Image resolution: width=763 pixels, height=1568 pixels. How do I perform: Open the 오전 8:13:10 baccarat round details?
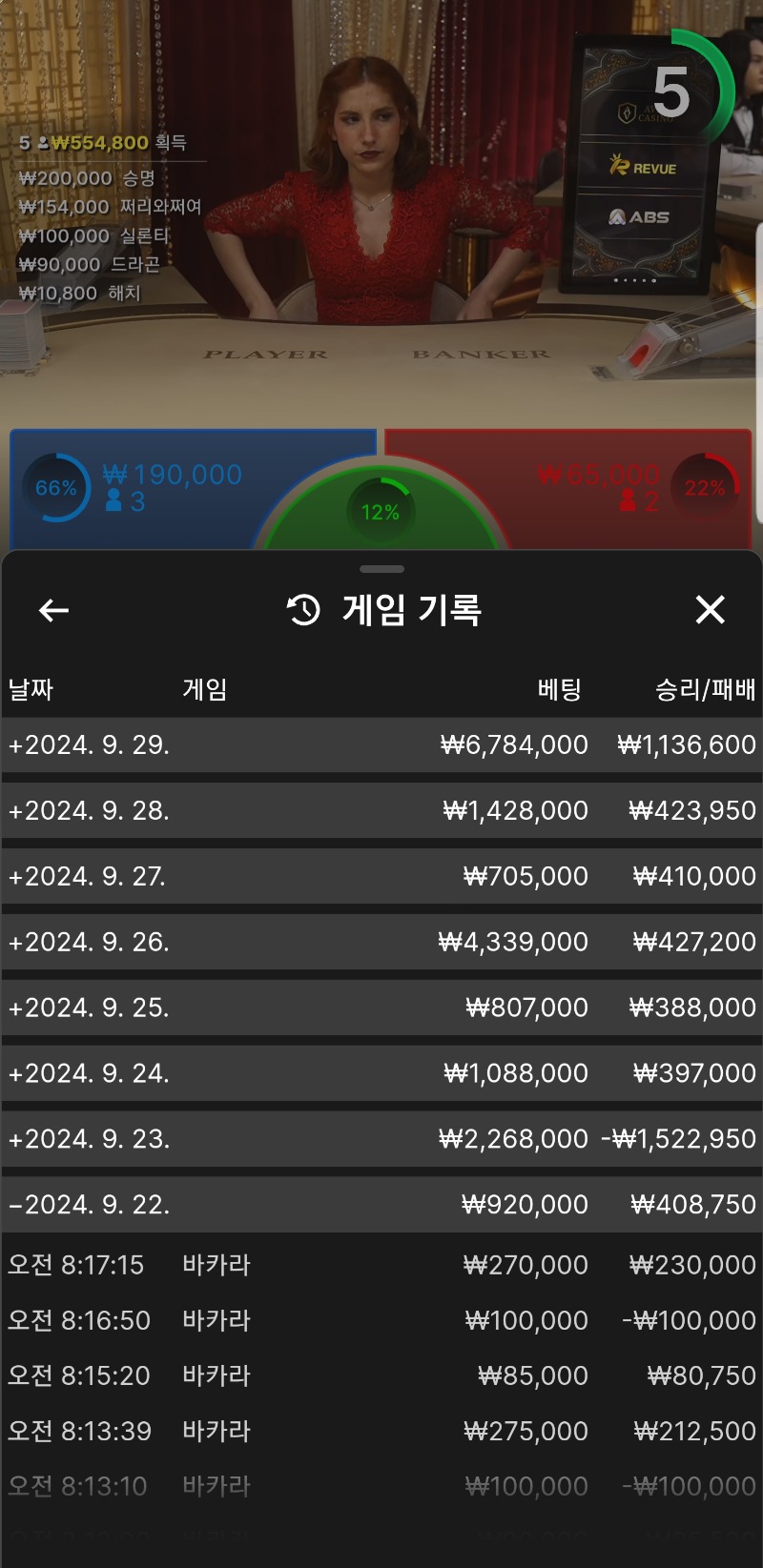click(381, 1486)
